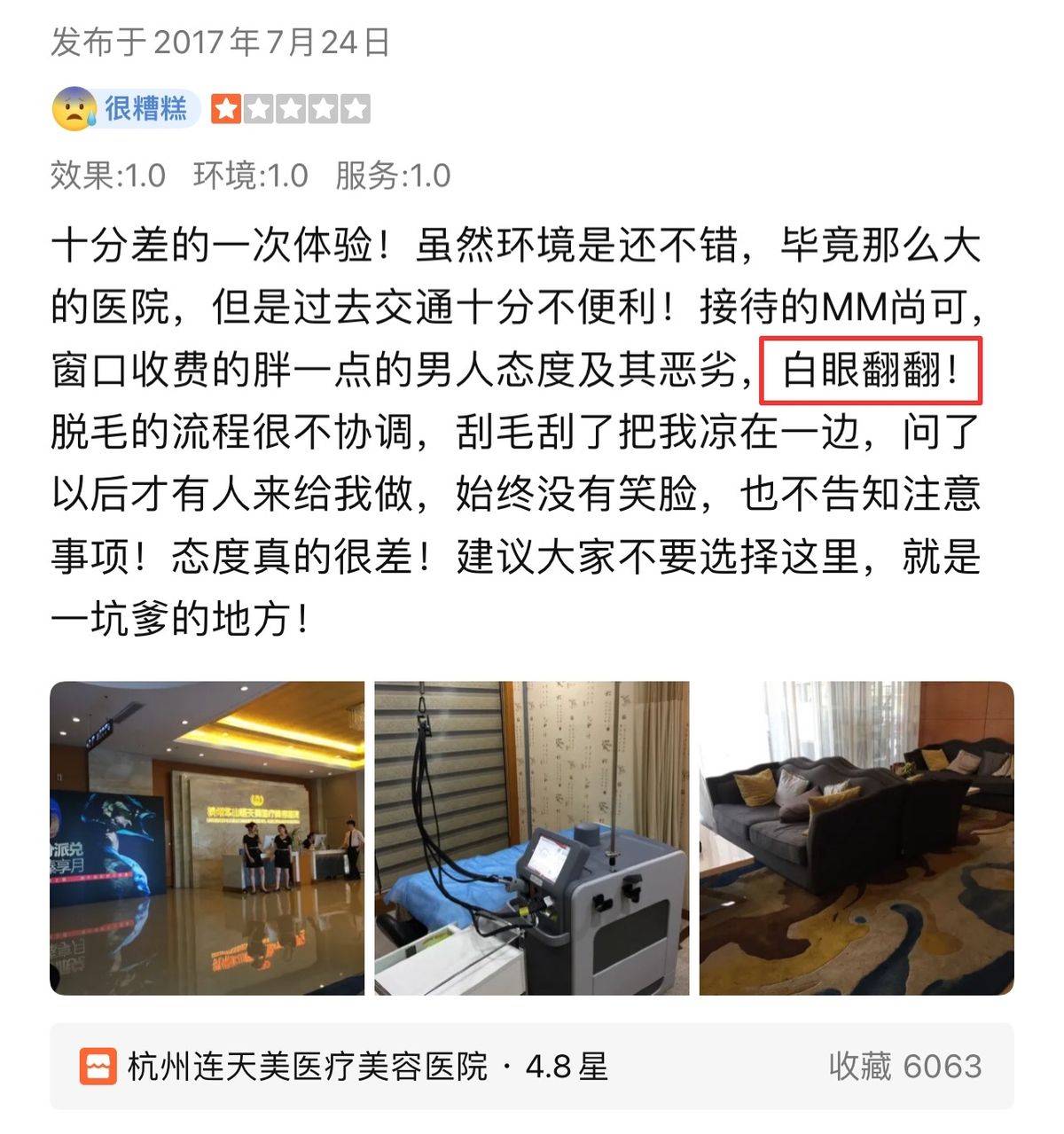View the laser machine photo
The image size is (1064, 1134).
[x=531, y=838]
